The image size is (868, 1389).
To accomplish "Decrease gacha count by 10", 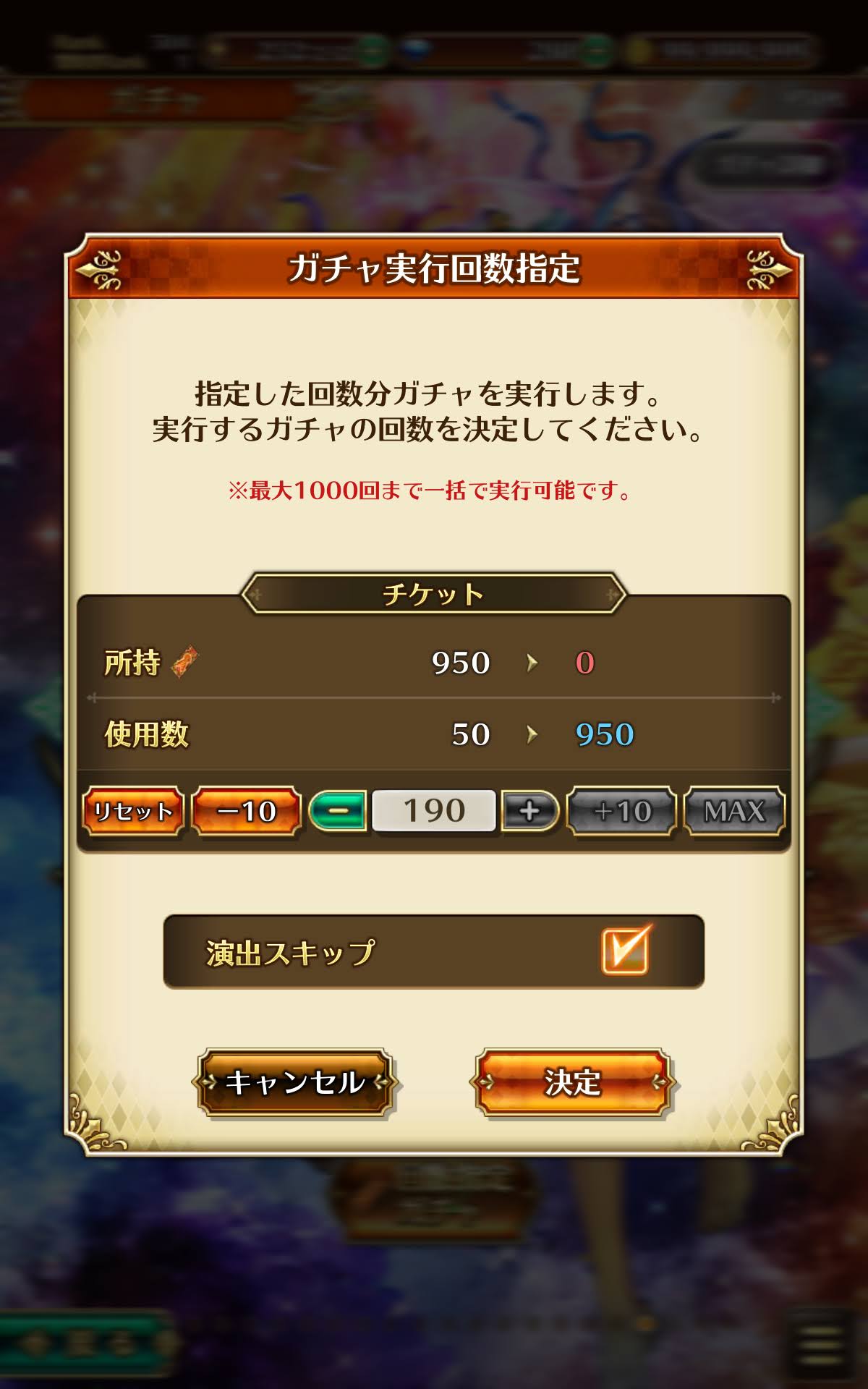I will tap(246, 811).
